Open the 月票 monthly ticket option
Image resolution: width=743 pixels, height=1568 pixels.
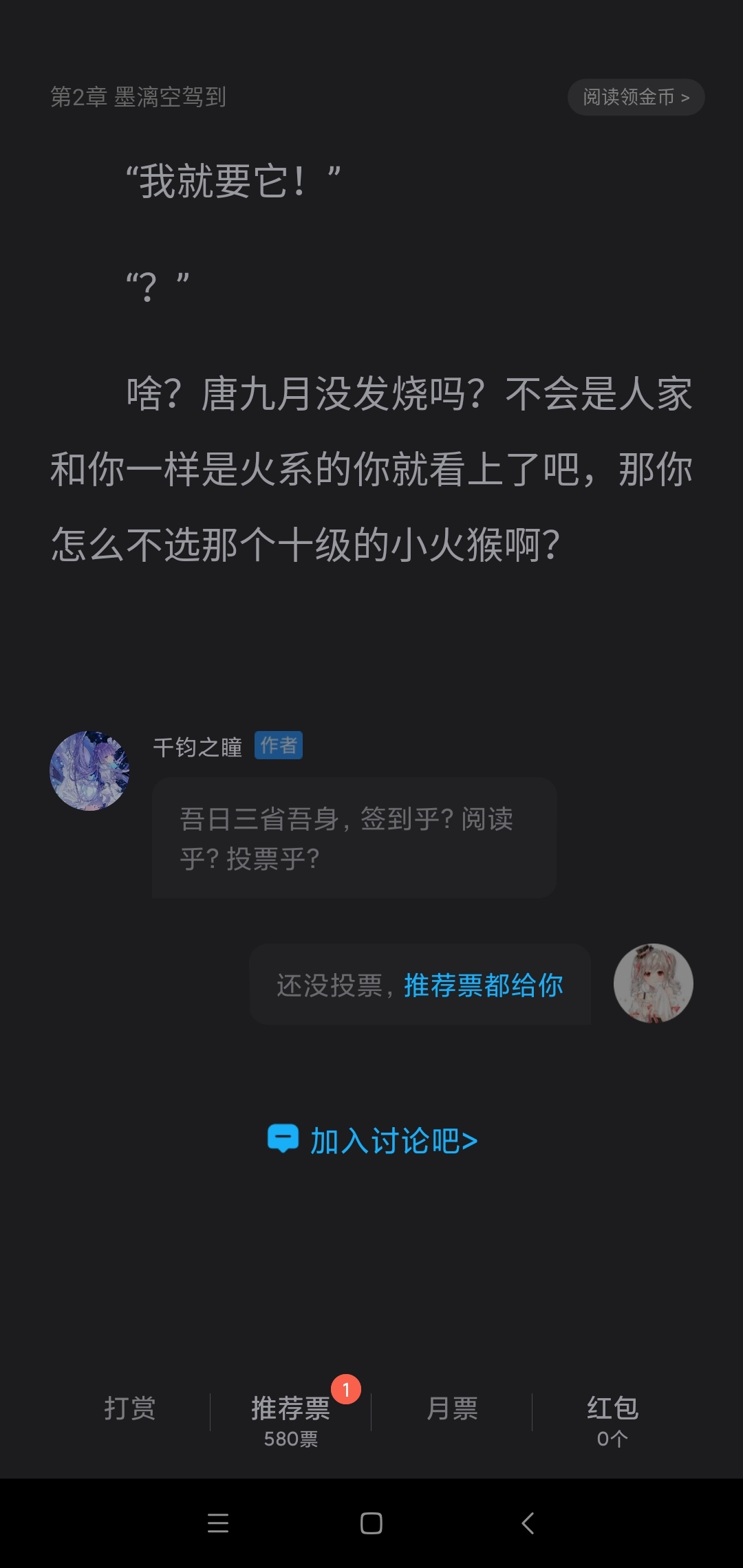coord(451,1408)
